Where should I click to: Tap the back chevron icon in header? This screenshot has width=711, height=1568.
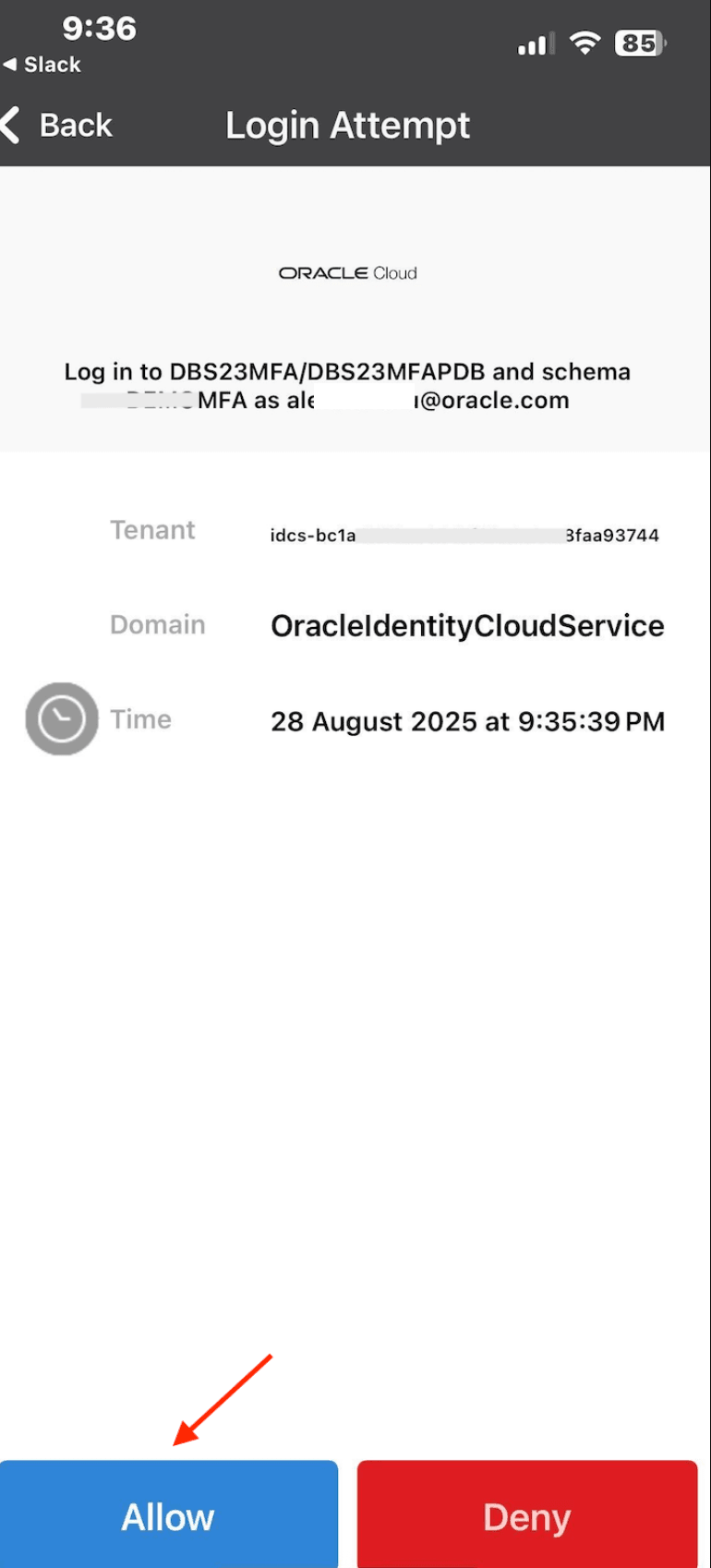coord(11,125)
